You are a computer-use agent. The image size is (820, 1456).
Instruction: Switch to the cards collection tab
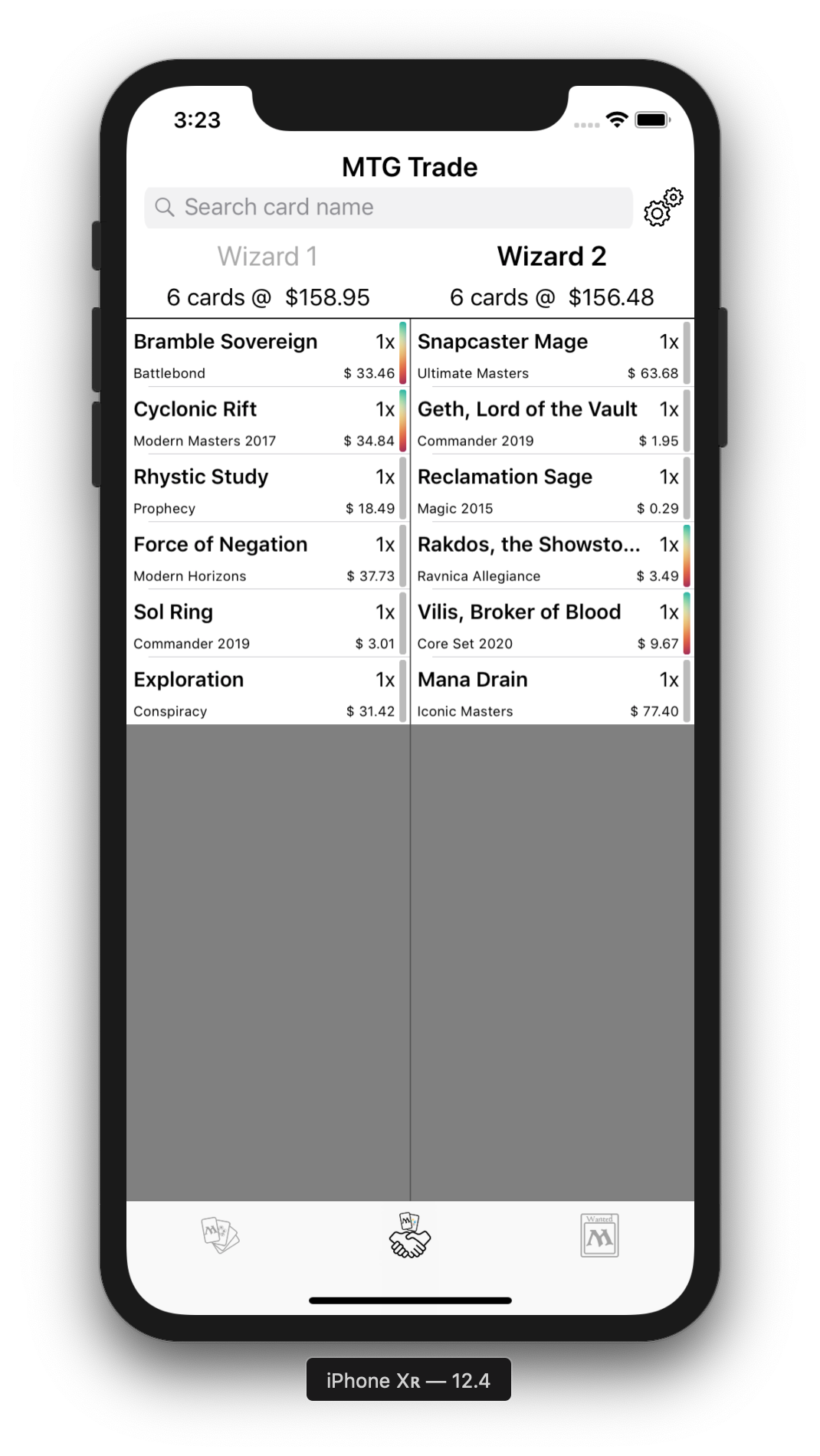click(221, 1235)
